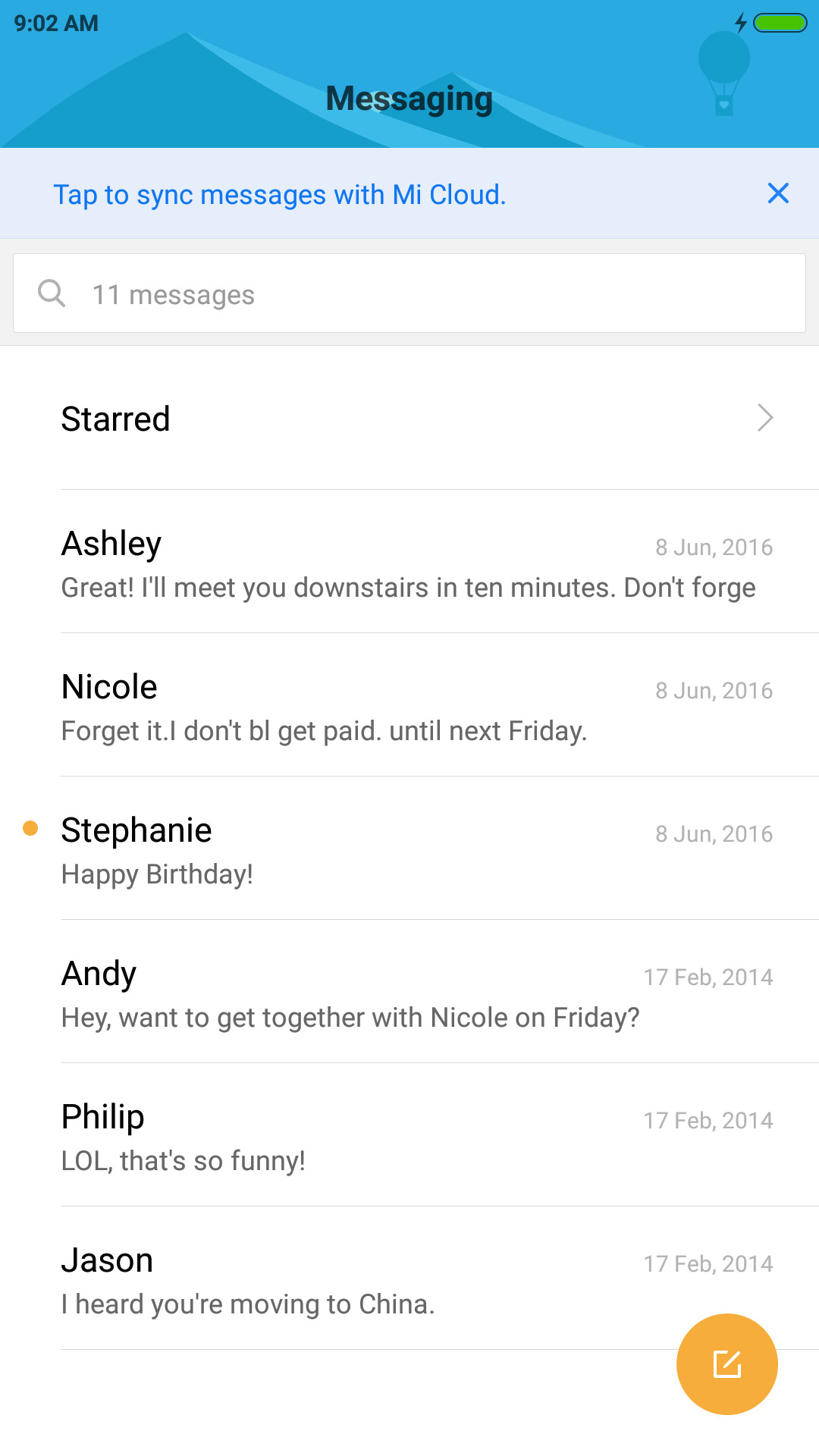Compose a new message
This screenshot has width=819, height=1456.
[727, 1364]
